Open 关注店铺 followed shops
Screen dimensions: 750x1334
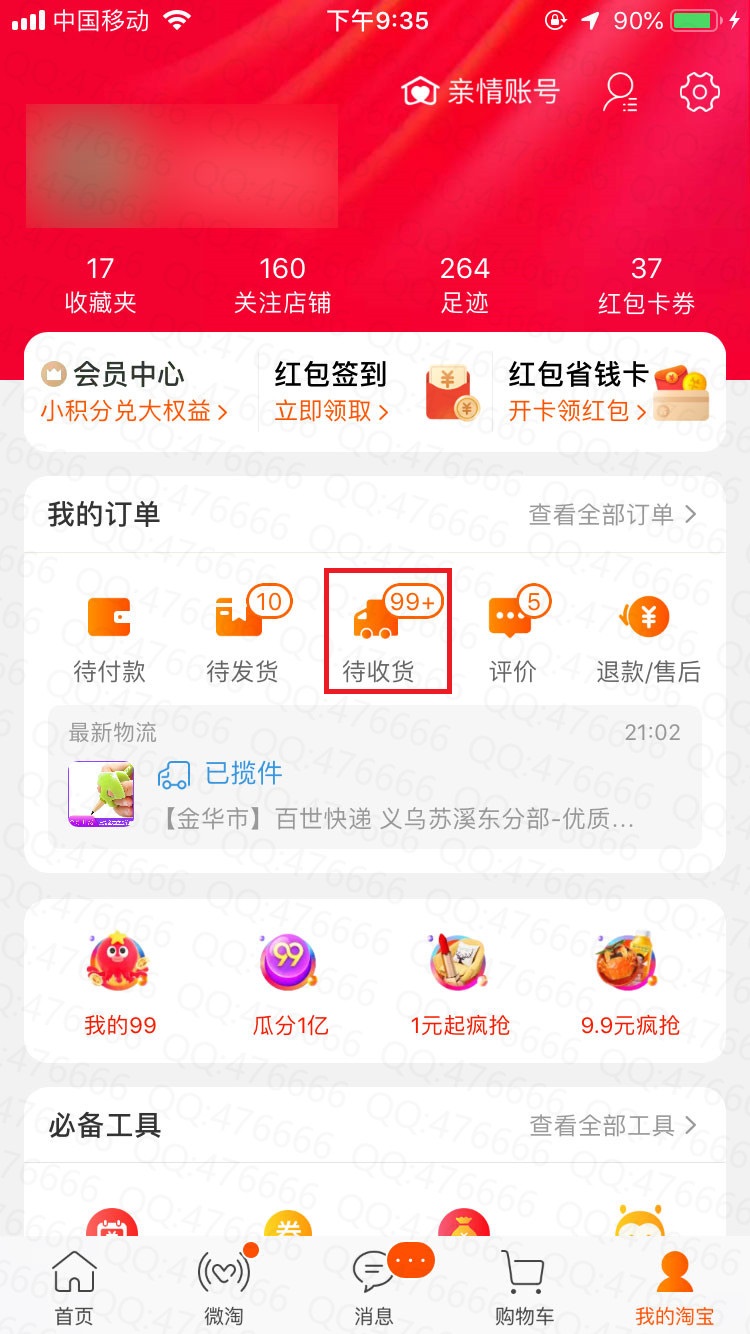[282, 285]
